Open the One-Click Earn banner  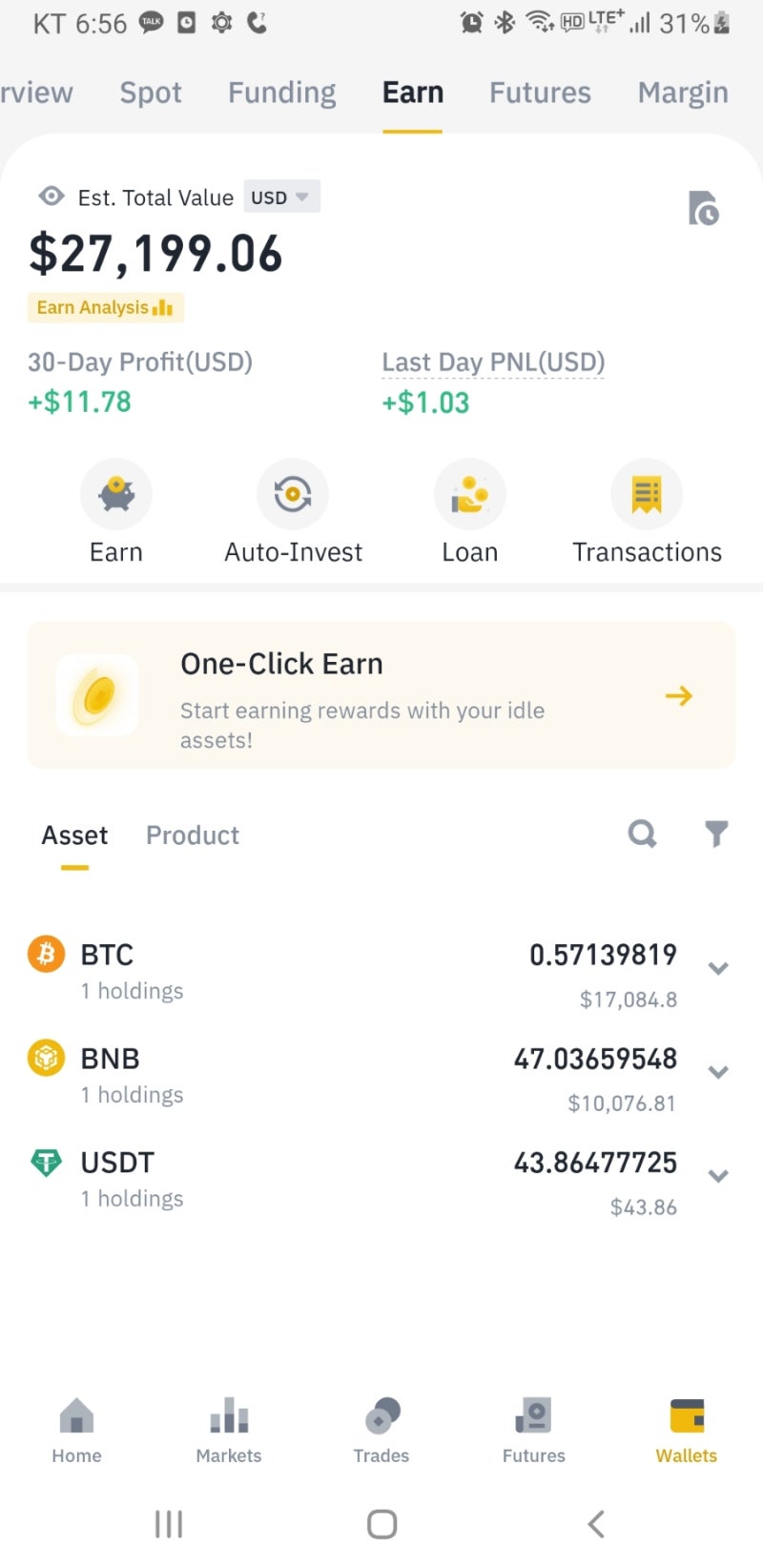pyautogui.click(x=381, y=695)
